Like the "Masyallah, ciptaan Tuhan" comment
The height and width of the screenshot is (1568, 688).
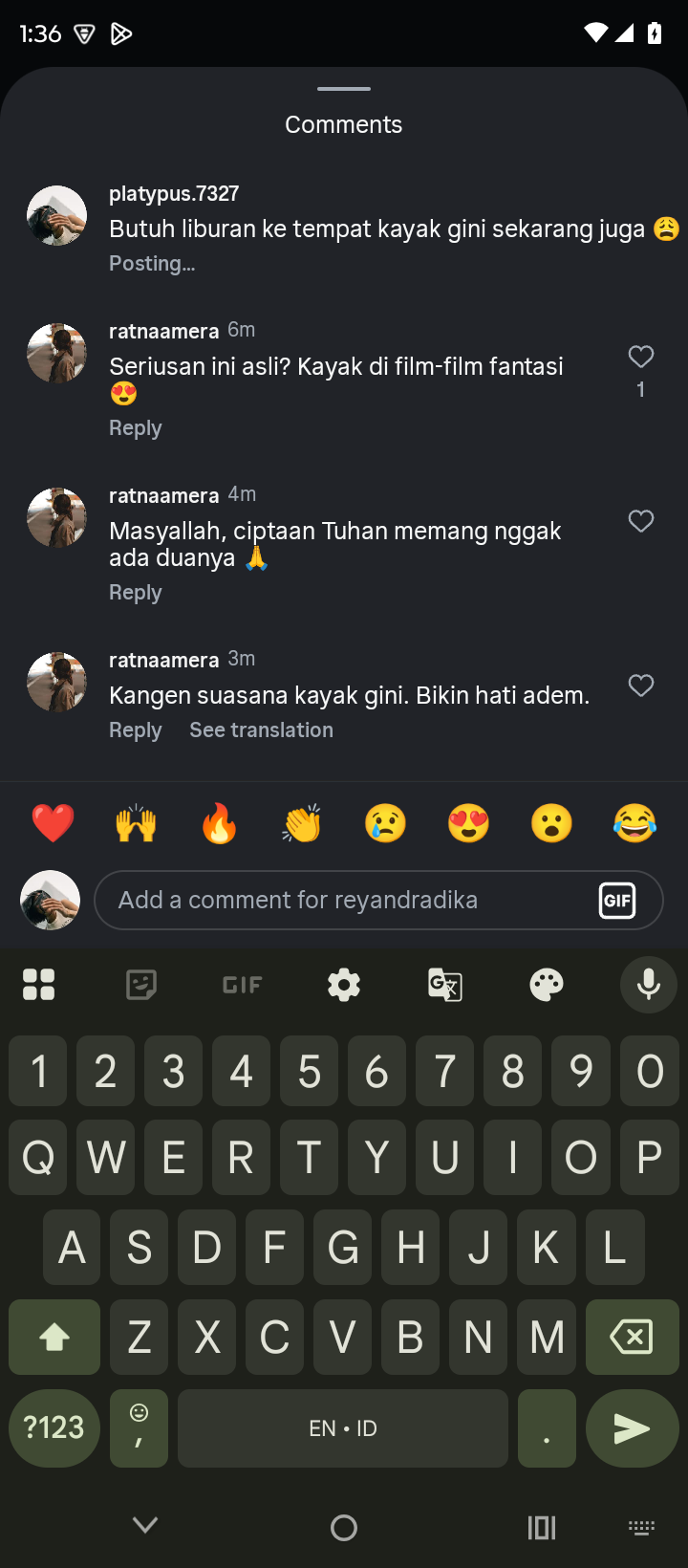point(640,521)
